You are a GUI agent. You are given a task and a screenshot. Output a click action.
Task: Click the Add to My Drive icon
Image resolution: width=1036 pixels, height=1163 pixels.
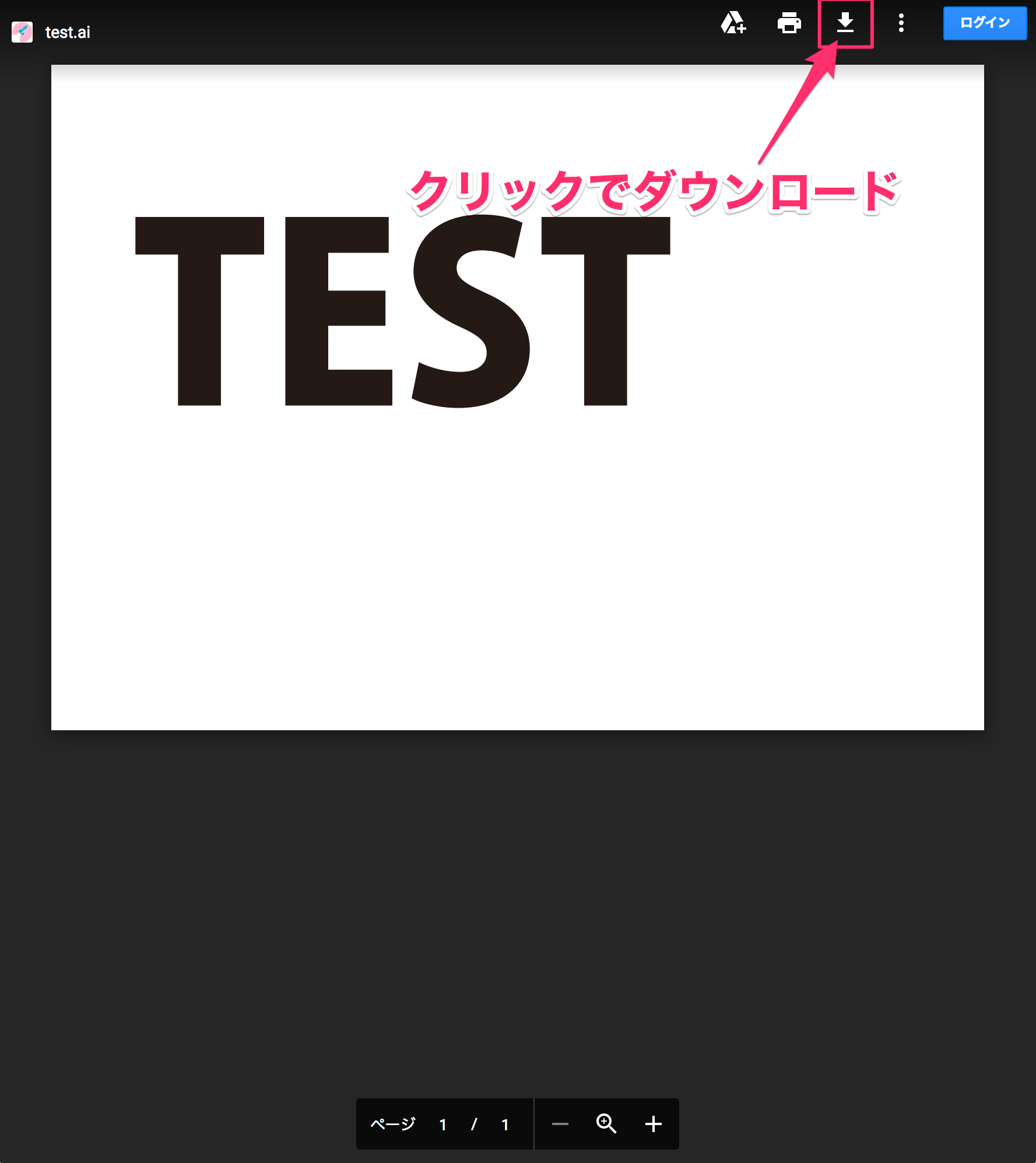[733, 23]
